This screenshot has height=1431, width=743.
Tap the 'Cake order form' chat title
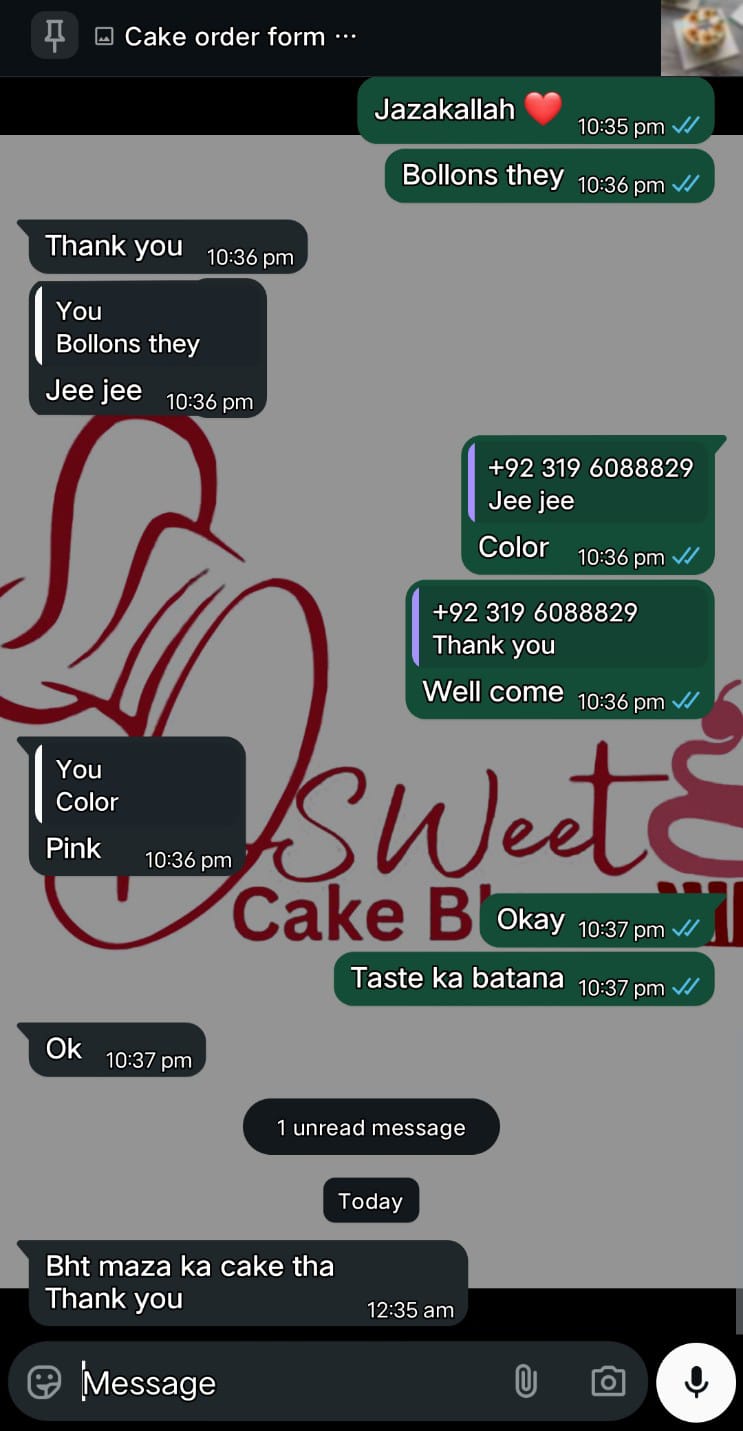point(225,36)
